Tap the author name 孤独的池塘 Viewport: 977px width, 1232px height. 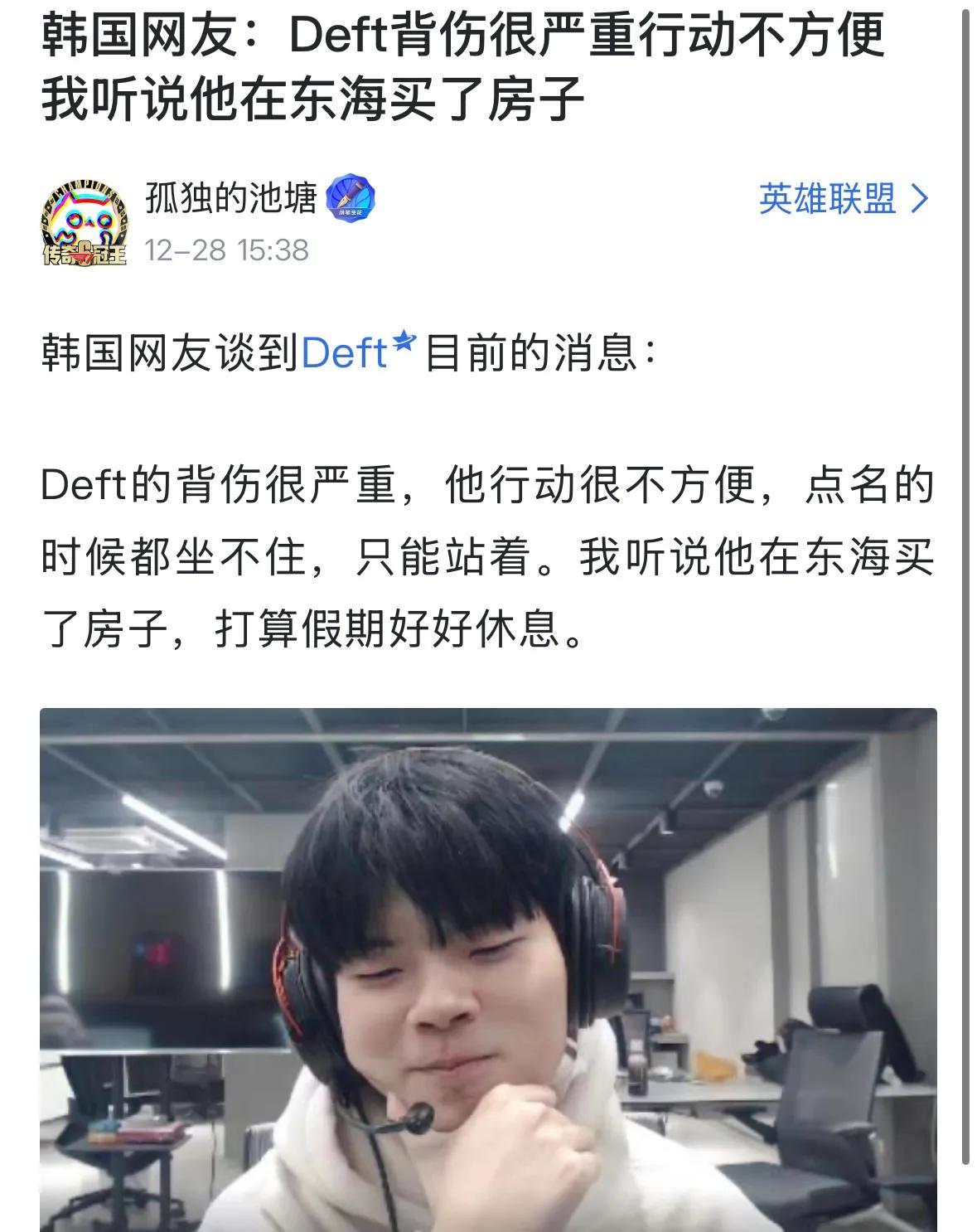[231, 198]
